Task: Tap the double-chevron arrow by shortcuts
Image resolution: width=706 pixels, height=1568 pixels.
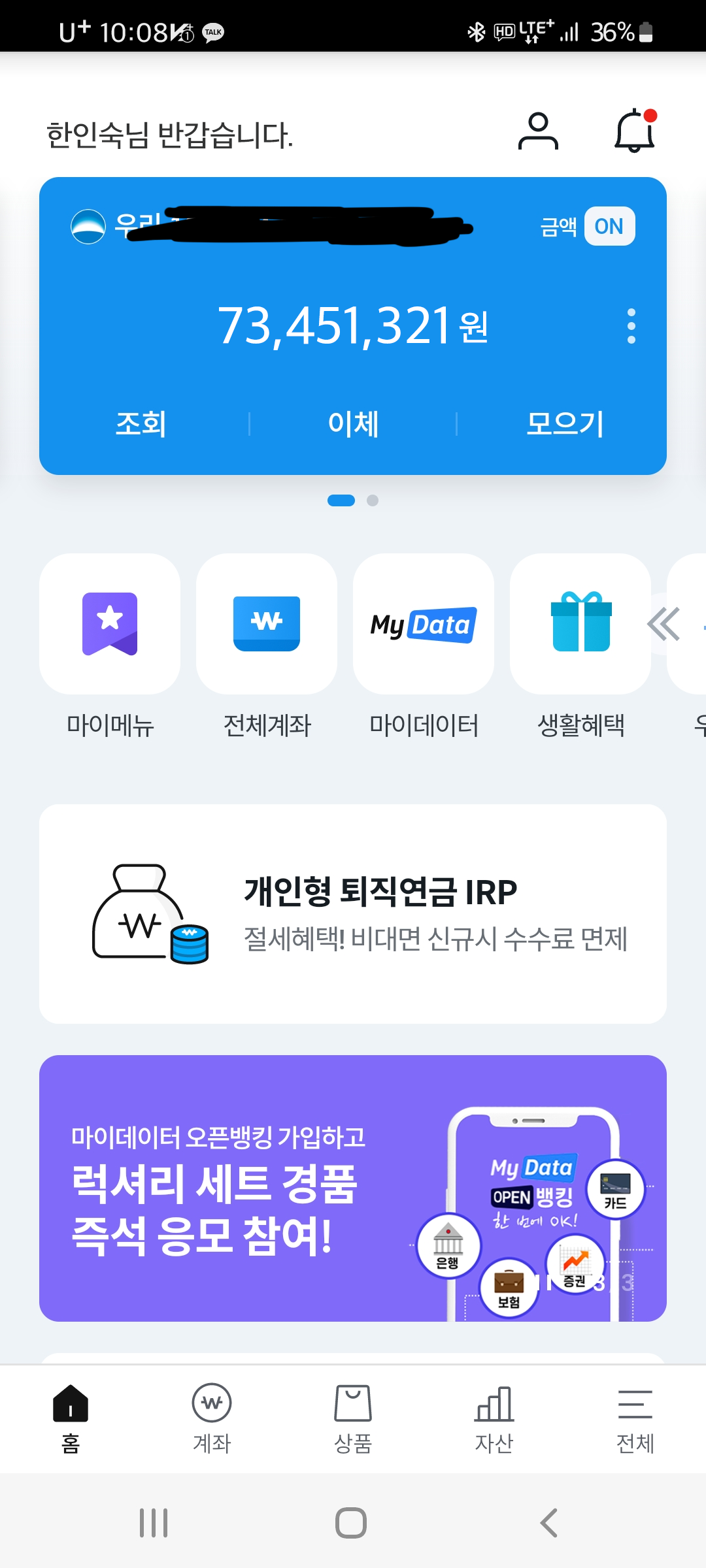Action: (664, 625)
